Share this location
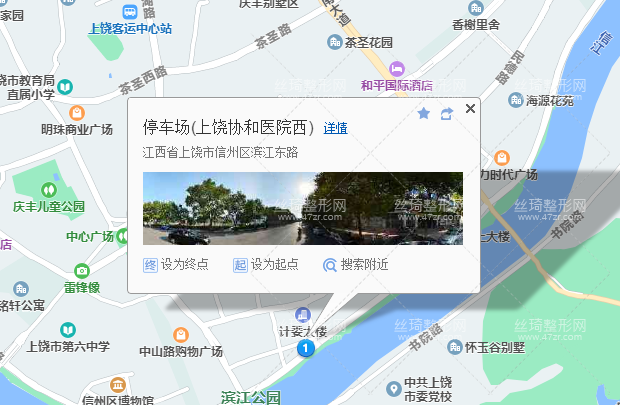This screenshot has height=405, width=620. click(x=446, y=114)
